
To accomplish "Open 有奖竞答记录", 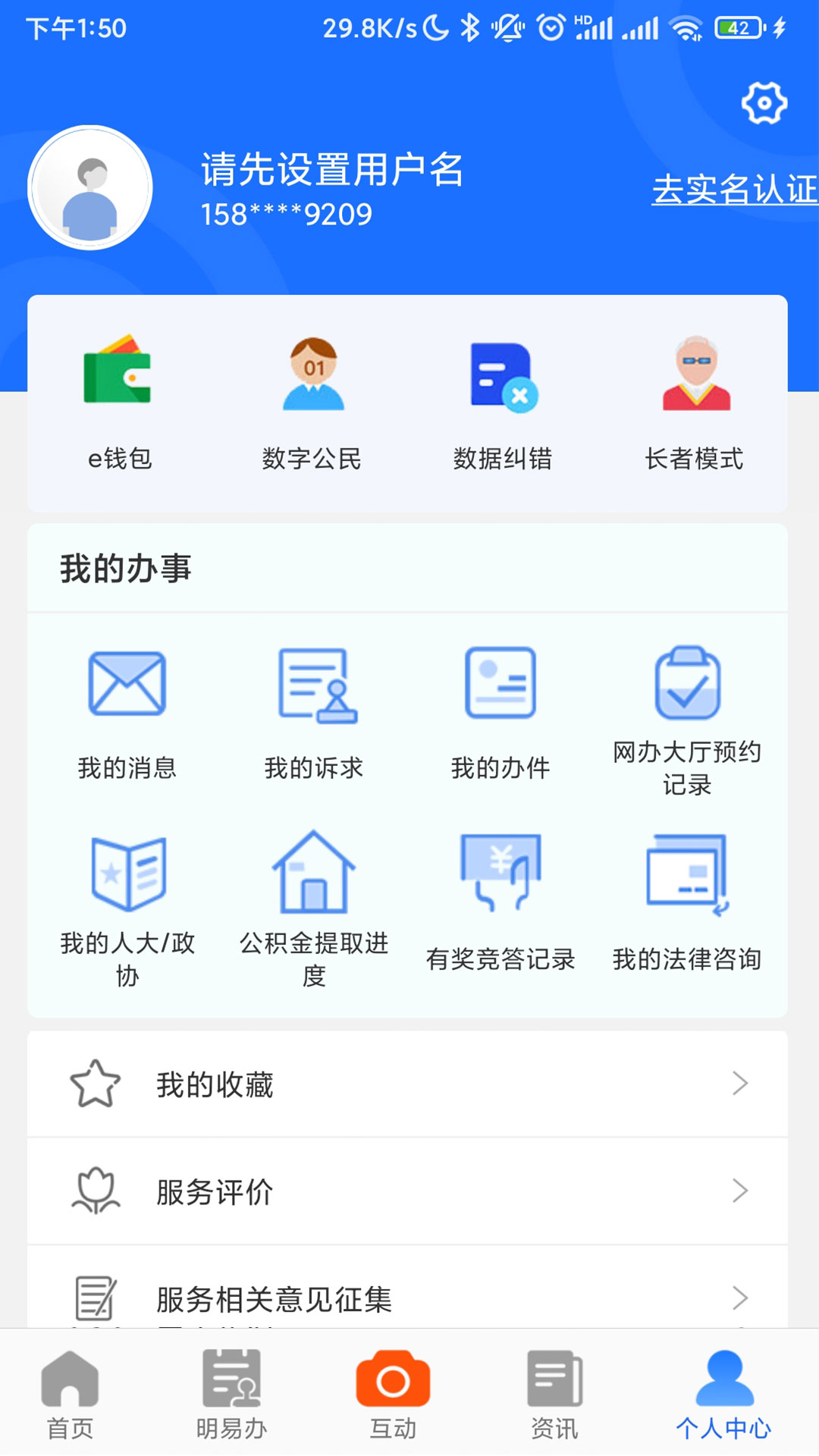I will click(500, 902).
